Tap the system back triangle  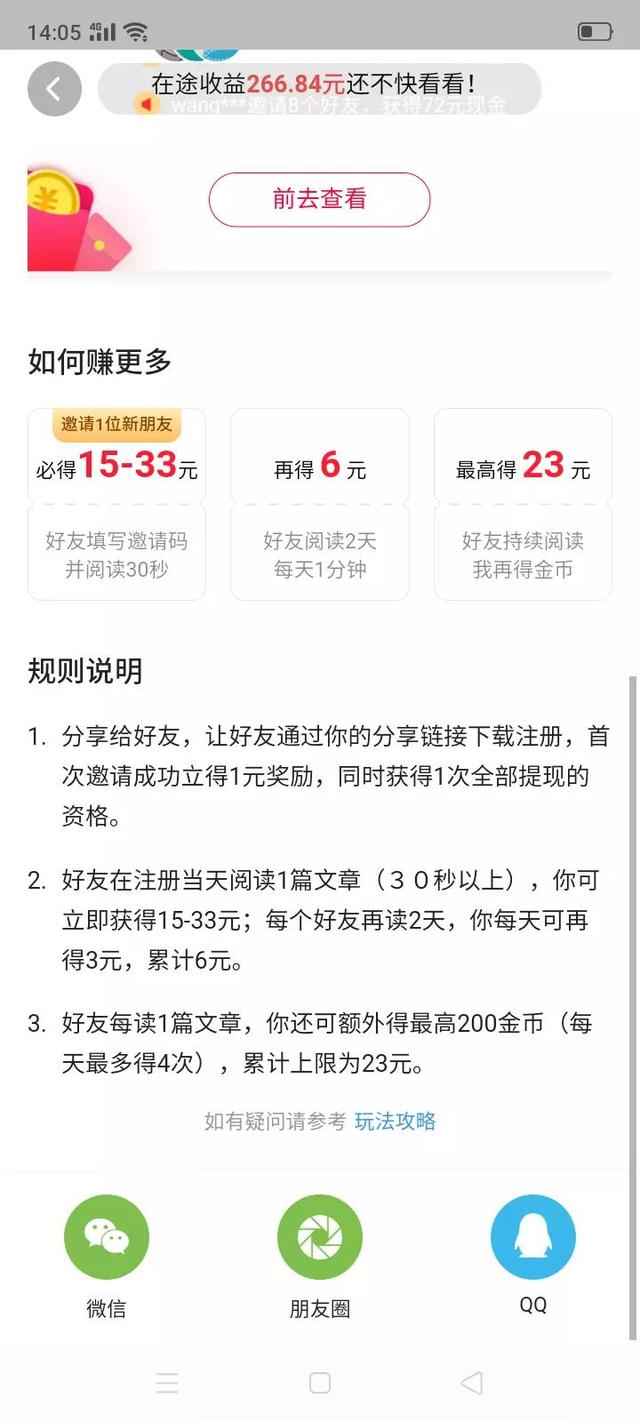[471, 1383]
